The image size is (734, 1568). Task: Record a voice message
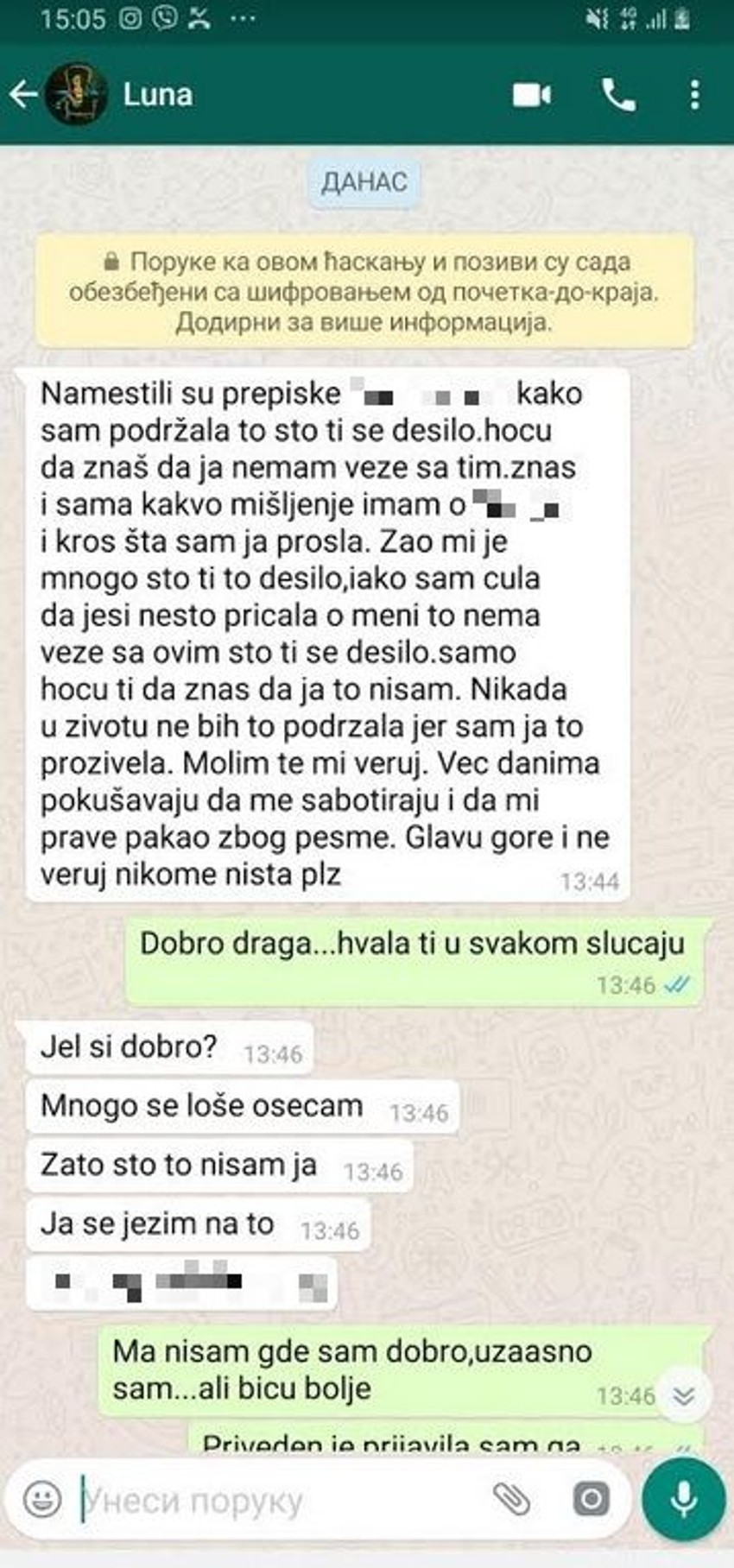(683, 1500)
